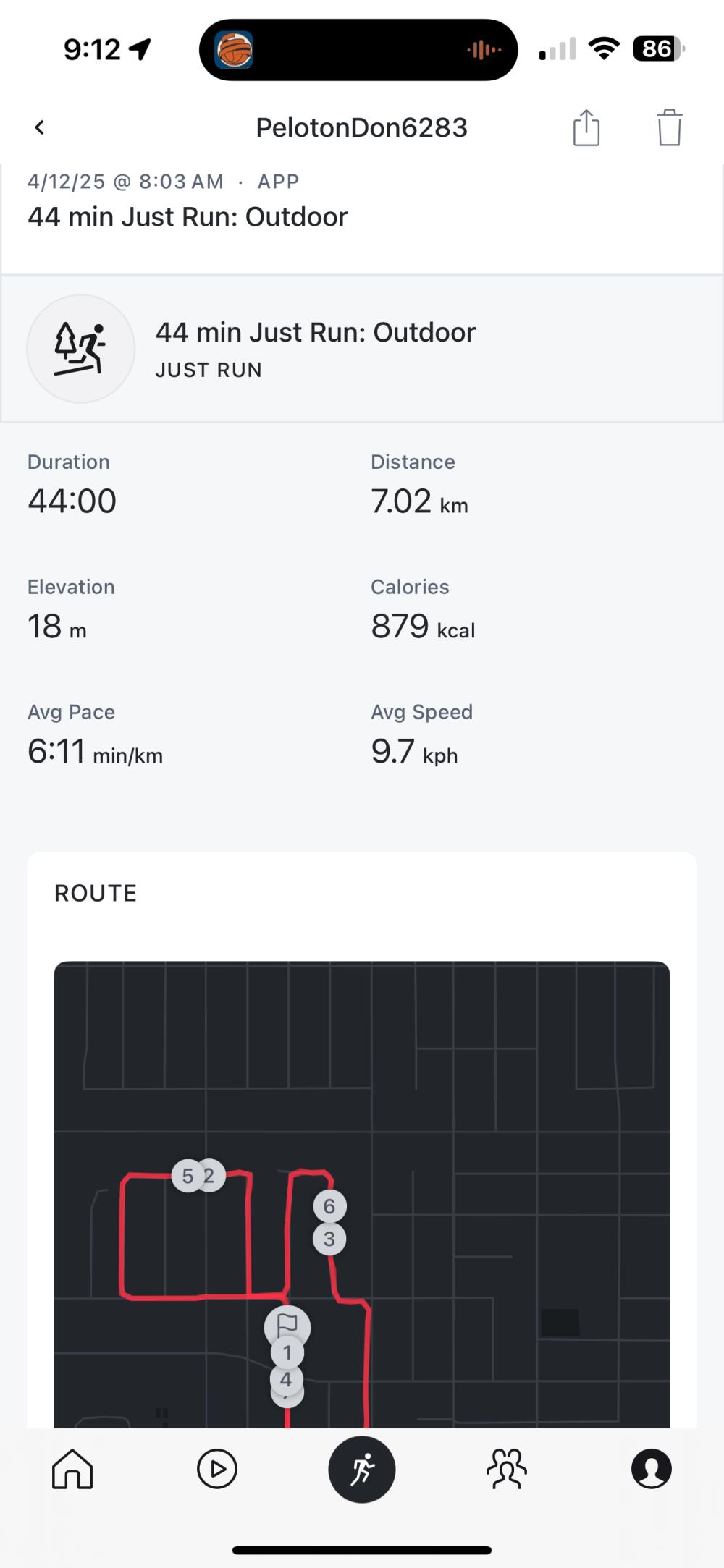Share this outdoor run workout
The width and height of the screenshot is (724, 1568).
(586, 128)
